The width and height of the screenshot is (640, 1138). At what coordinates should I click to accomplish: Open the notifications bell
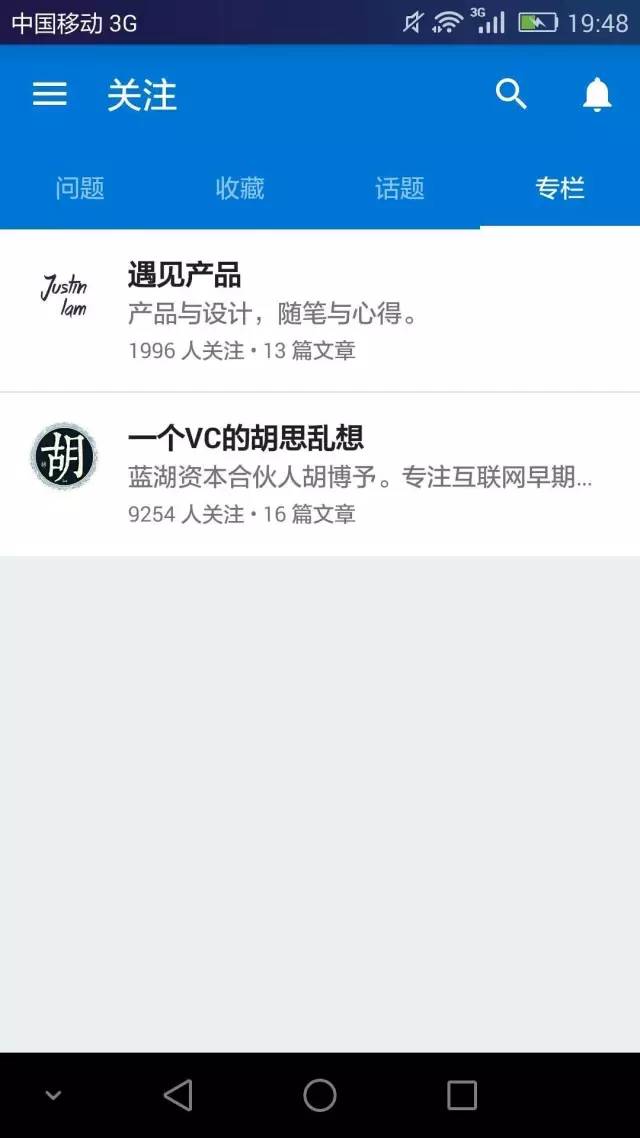pyautogui.click(x=597, y=94)
